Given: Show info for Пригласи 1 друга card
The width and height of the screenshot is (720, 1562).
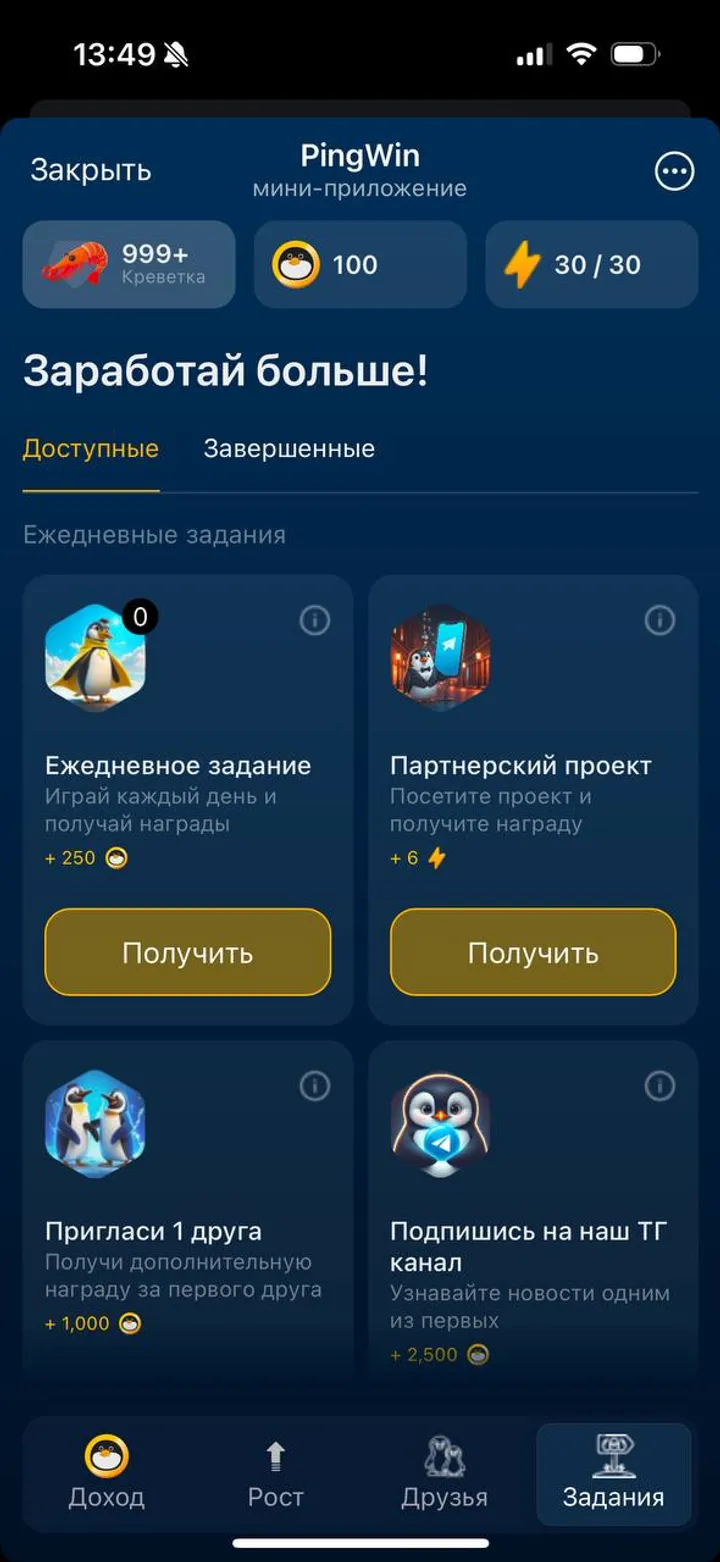Looking at the screenshot, I should 315,1086.
